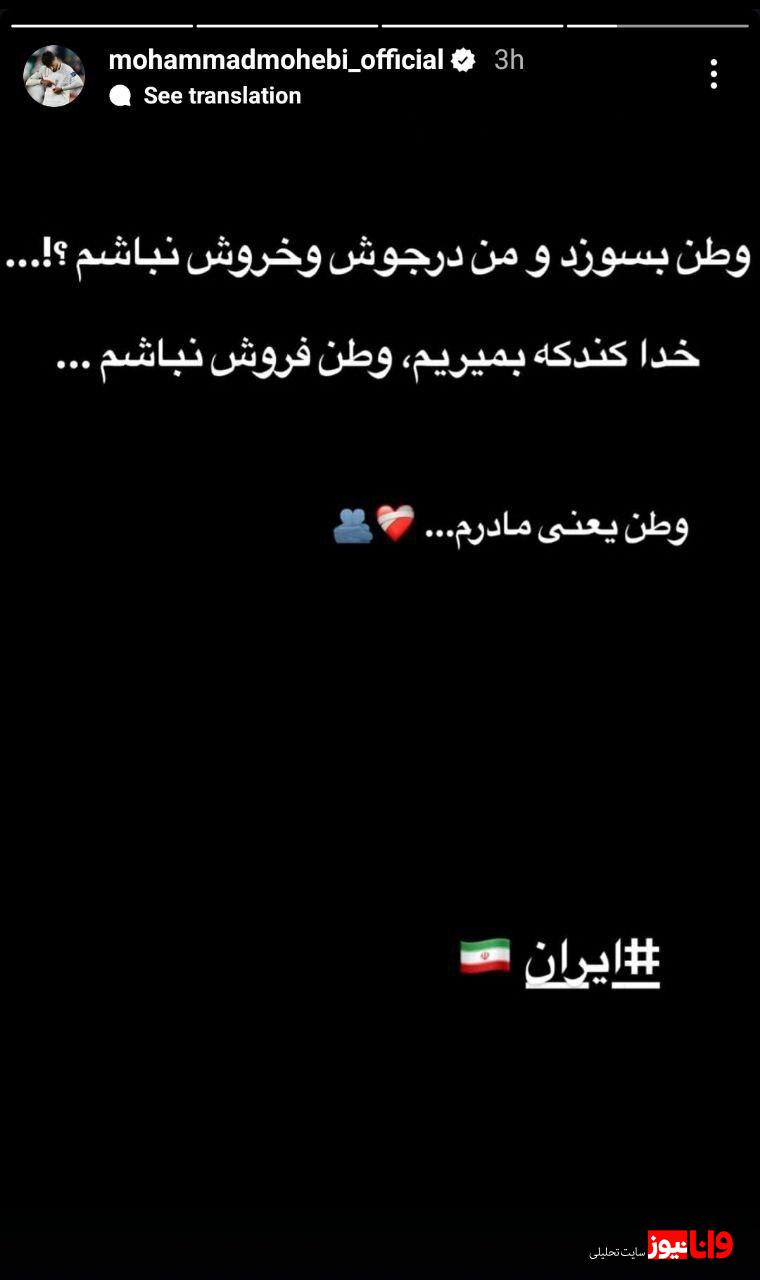Open the three-dot overflow menu
Screen dimensions: 760x1280
coord(713,74)
